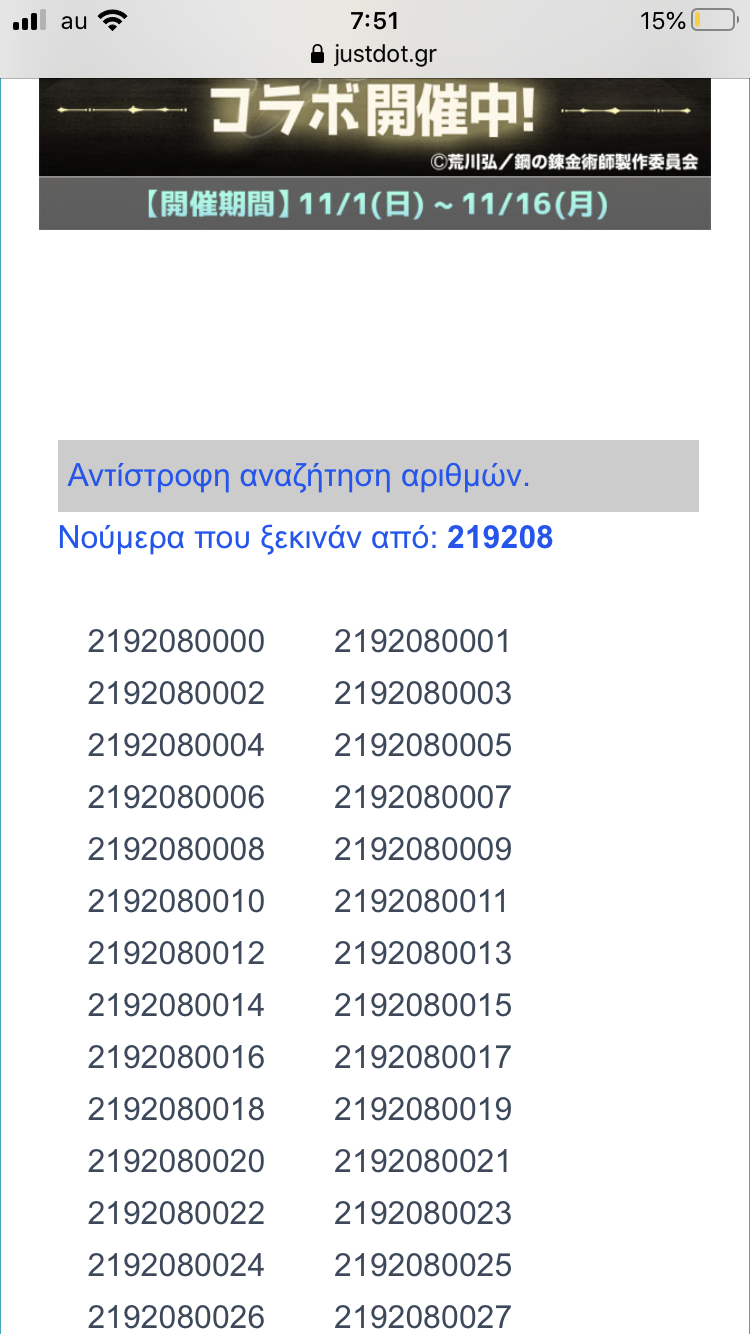Viewport: 750px width, 1334px height.
Task: View details for 2192080013
Action: coord(422,953)
